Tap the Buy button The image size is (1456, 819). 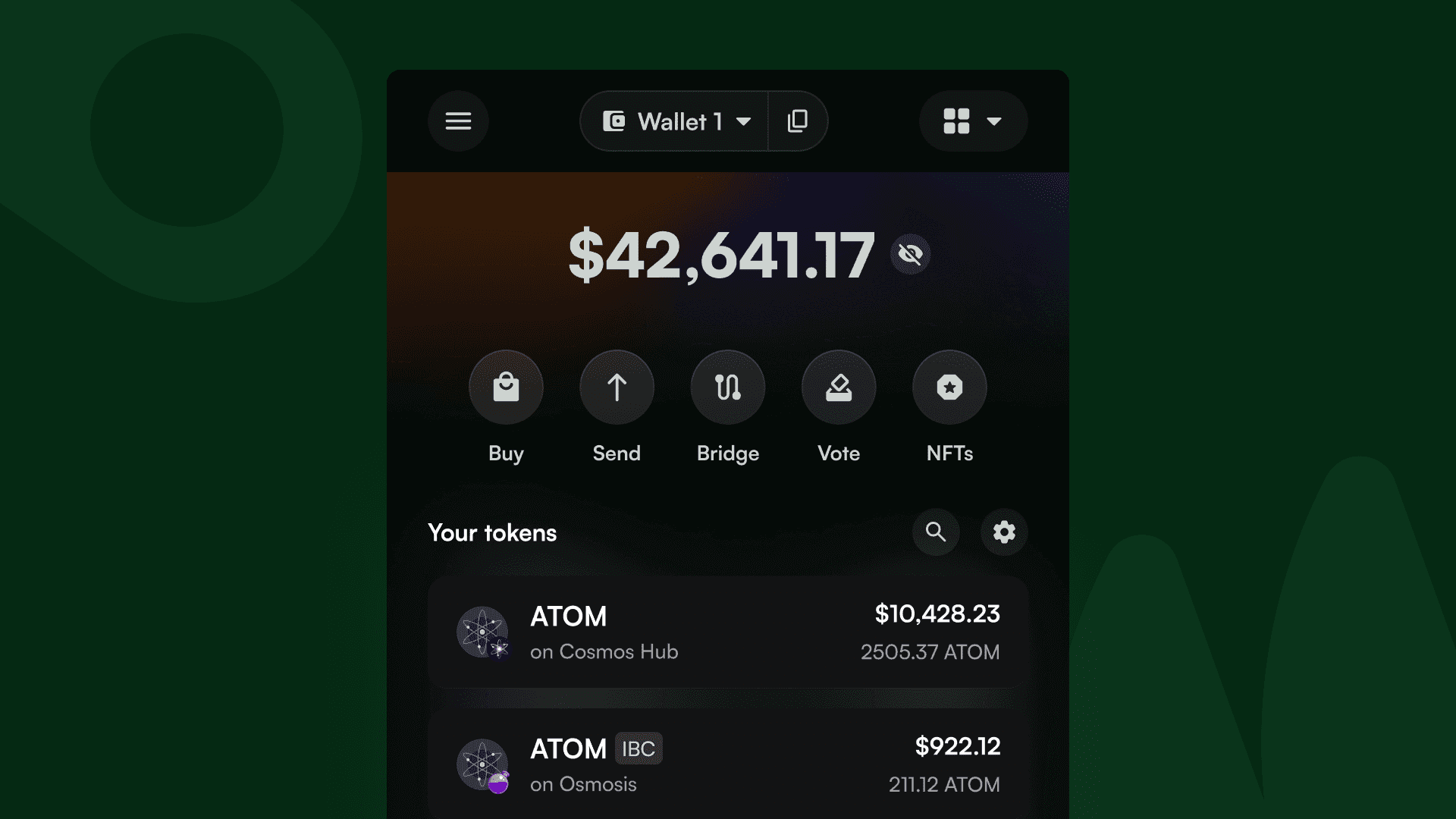506,388
